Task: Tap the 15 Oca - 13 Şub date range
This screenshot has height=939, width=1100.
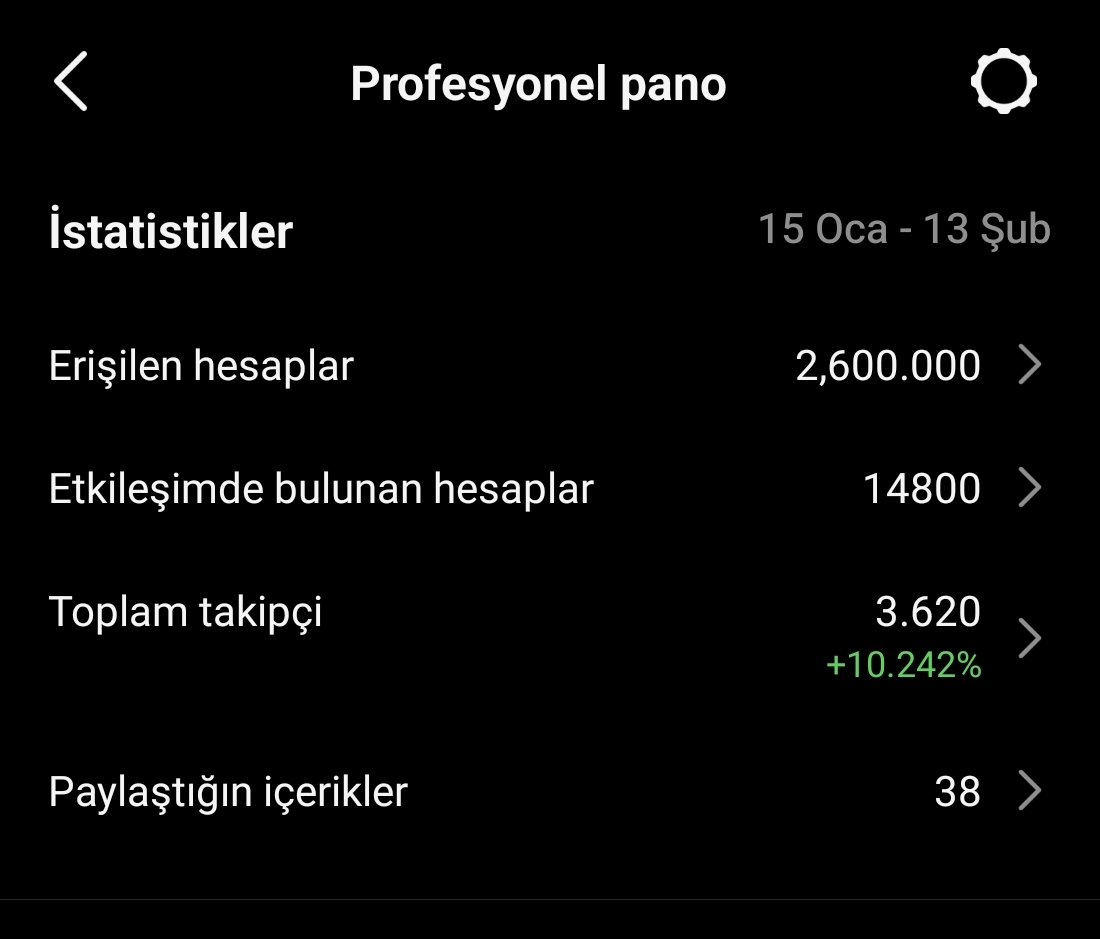Action: click(904, 229)
